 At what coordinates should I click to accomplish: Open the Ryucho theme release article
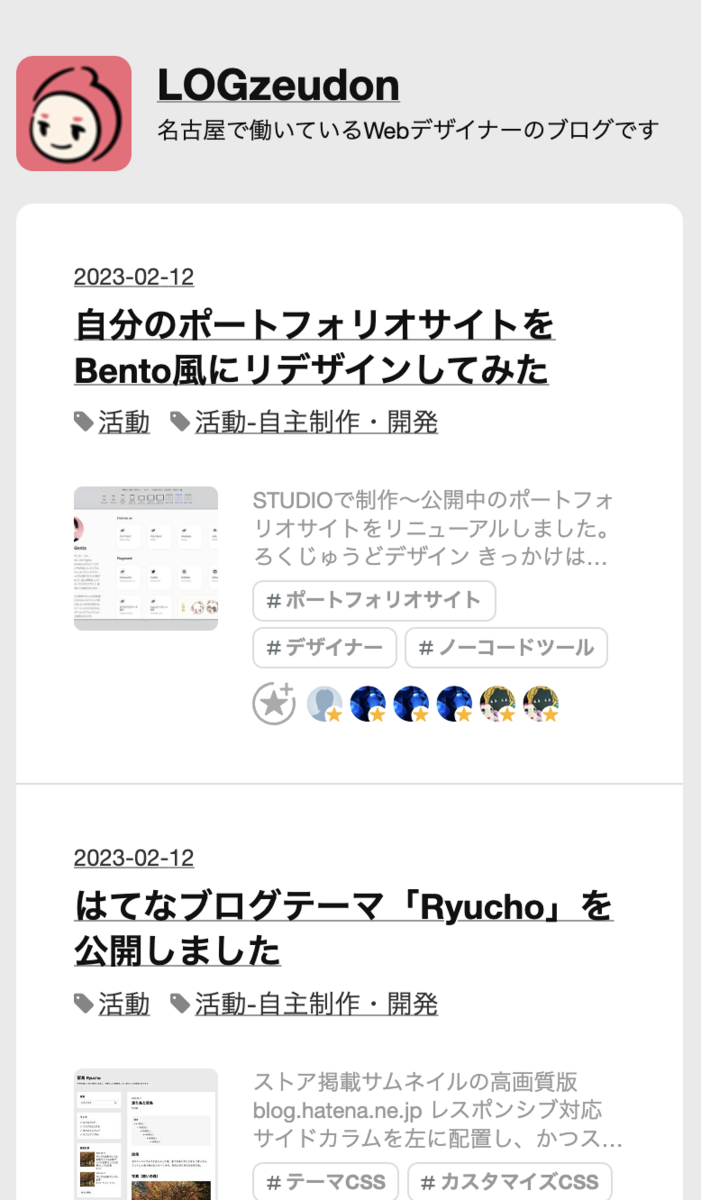343,929
